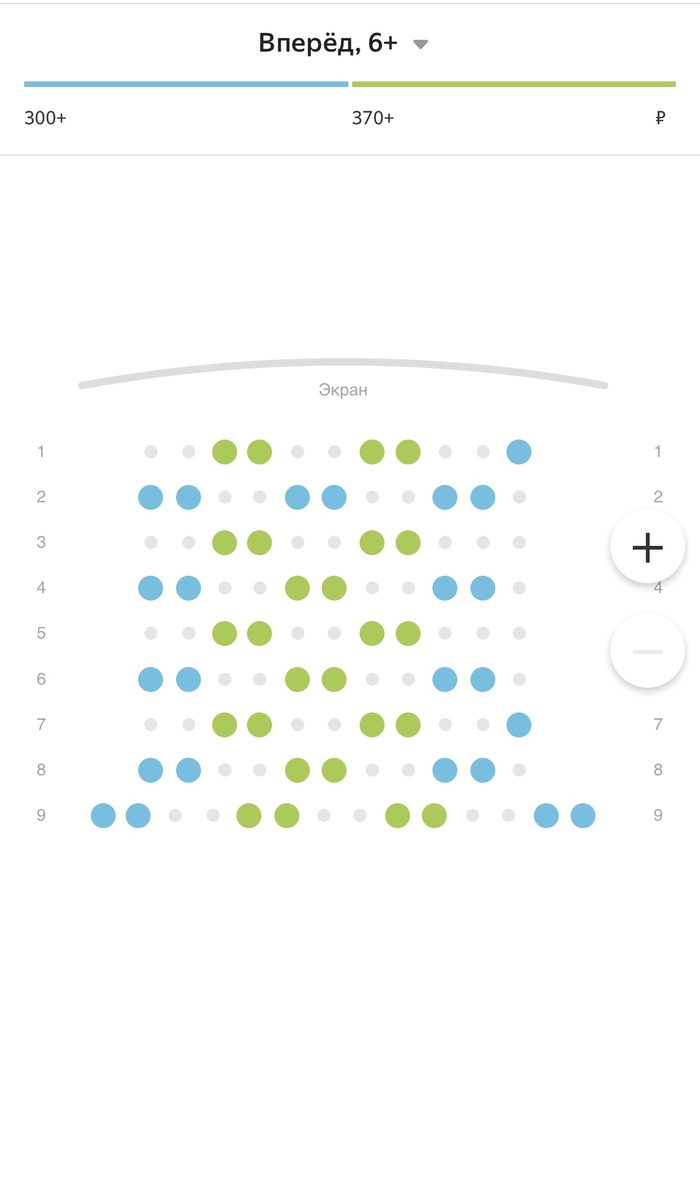Select the last green seat in row 5

(x=408, y=633)
